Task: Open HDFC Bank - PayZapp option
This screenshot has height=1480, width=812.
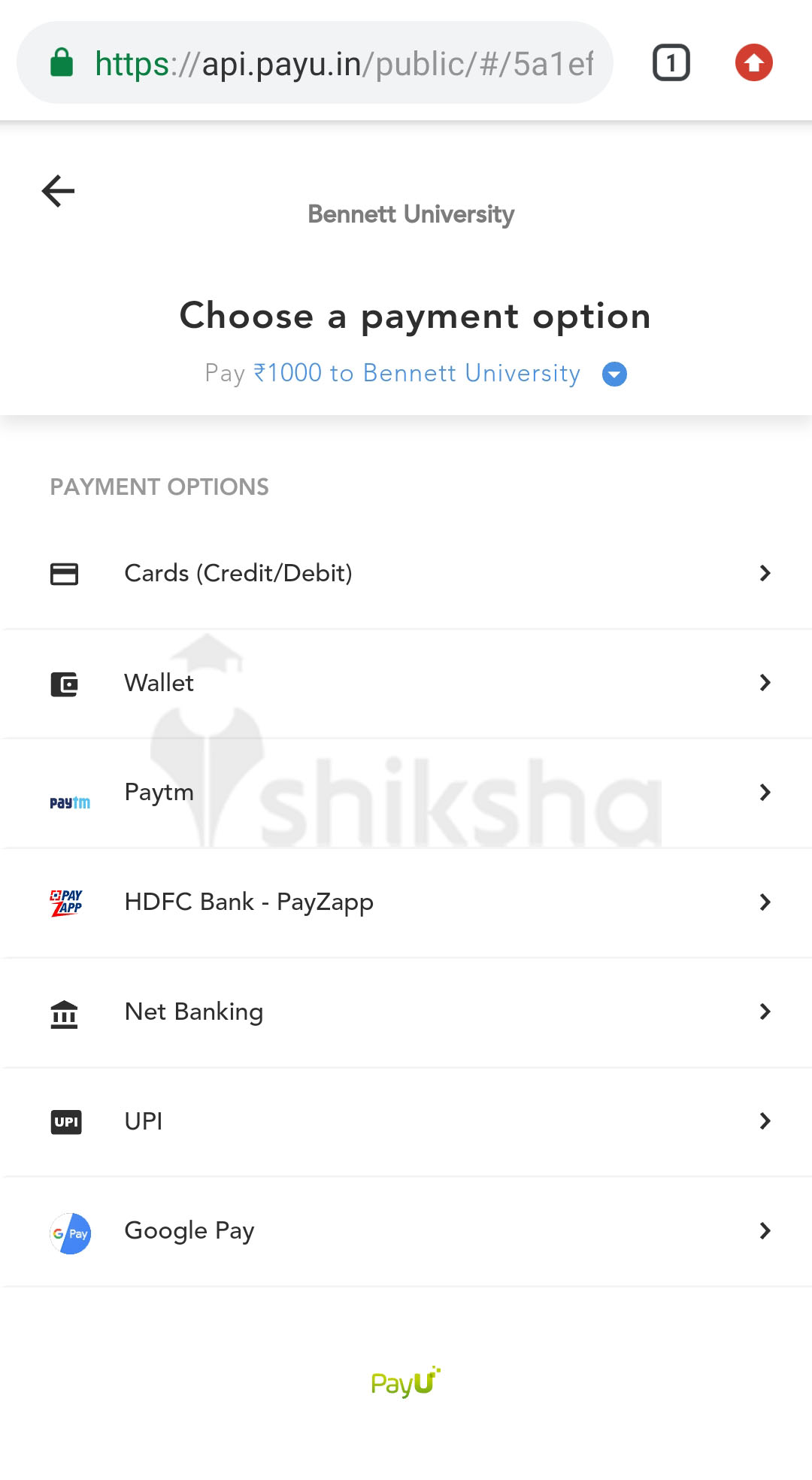Action: 406,902
